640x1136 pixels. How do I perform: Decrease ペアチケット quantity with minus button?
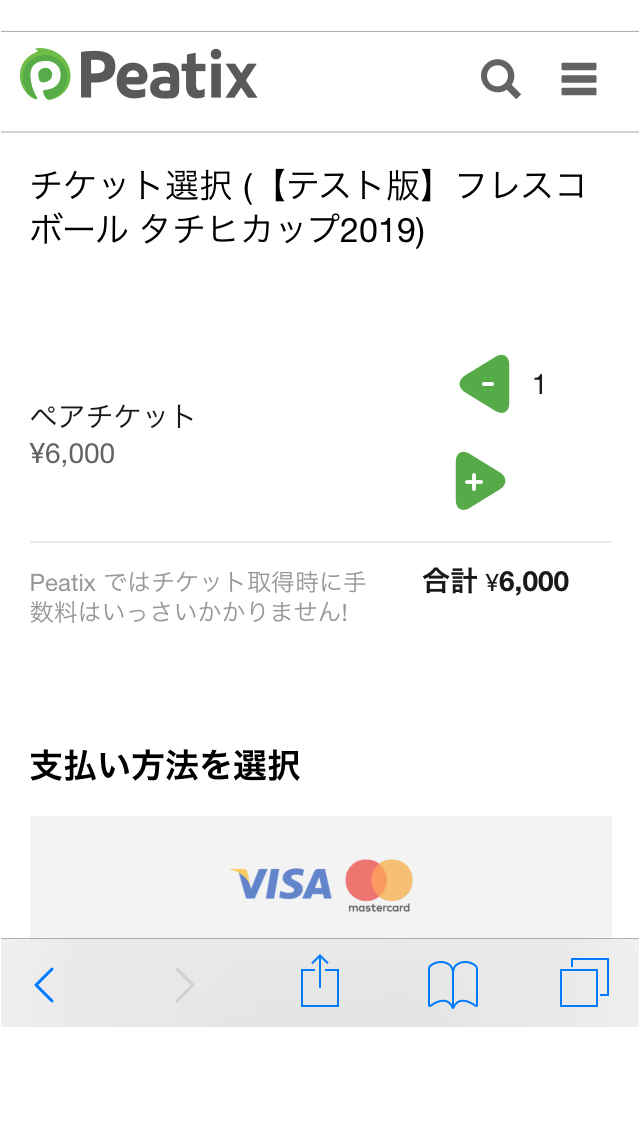[x=484, y=384]
